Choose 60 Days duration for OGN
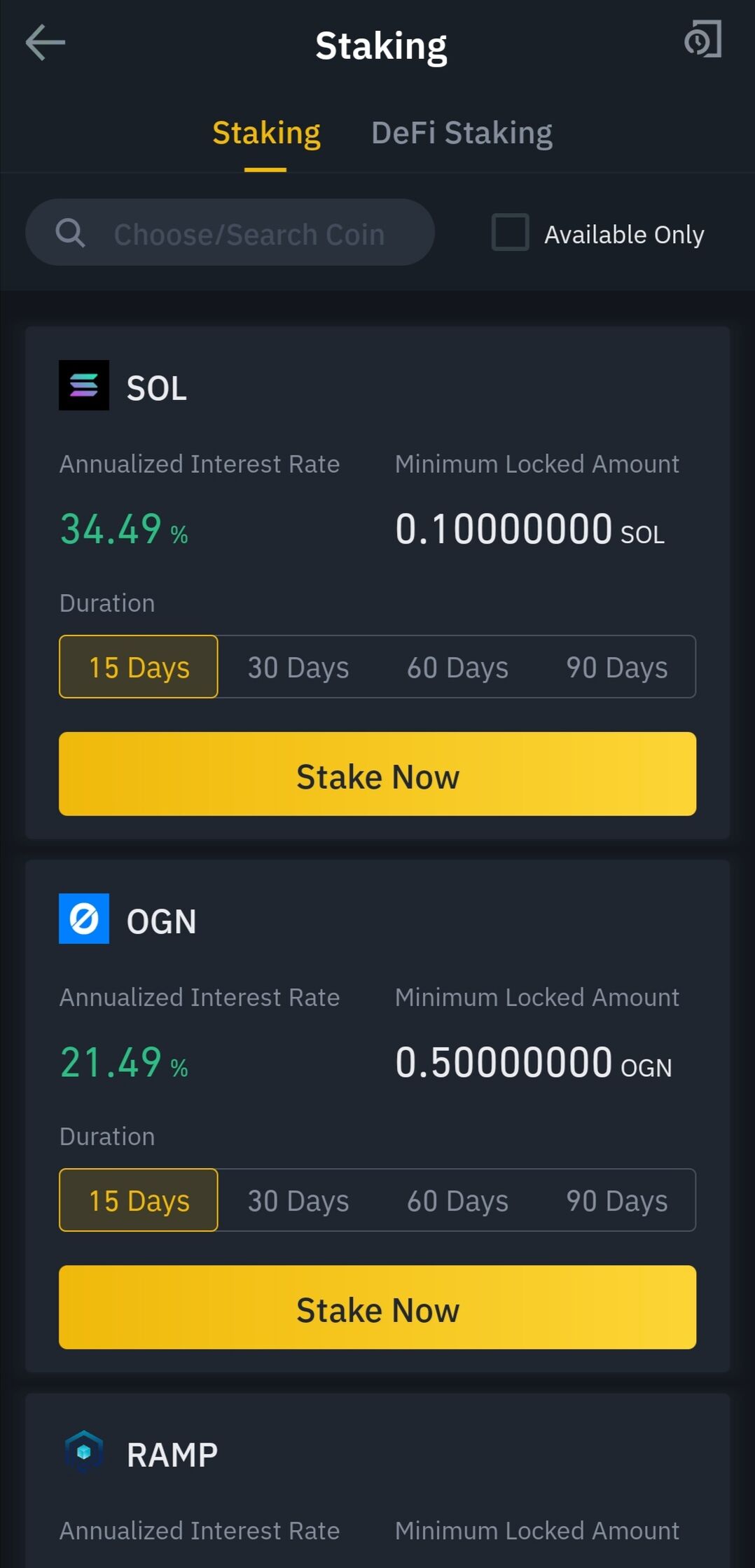Screen dimensions: 755x1568 [457, 1200]
